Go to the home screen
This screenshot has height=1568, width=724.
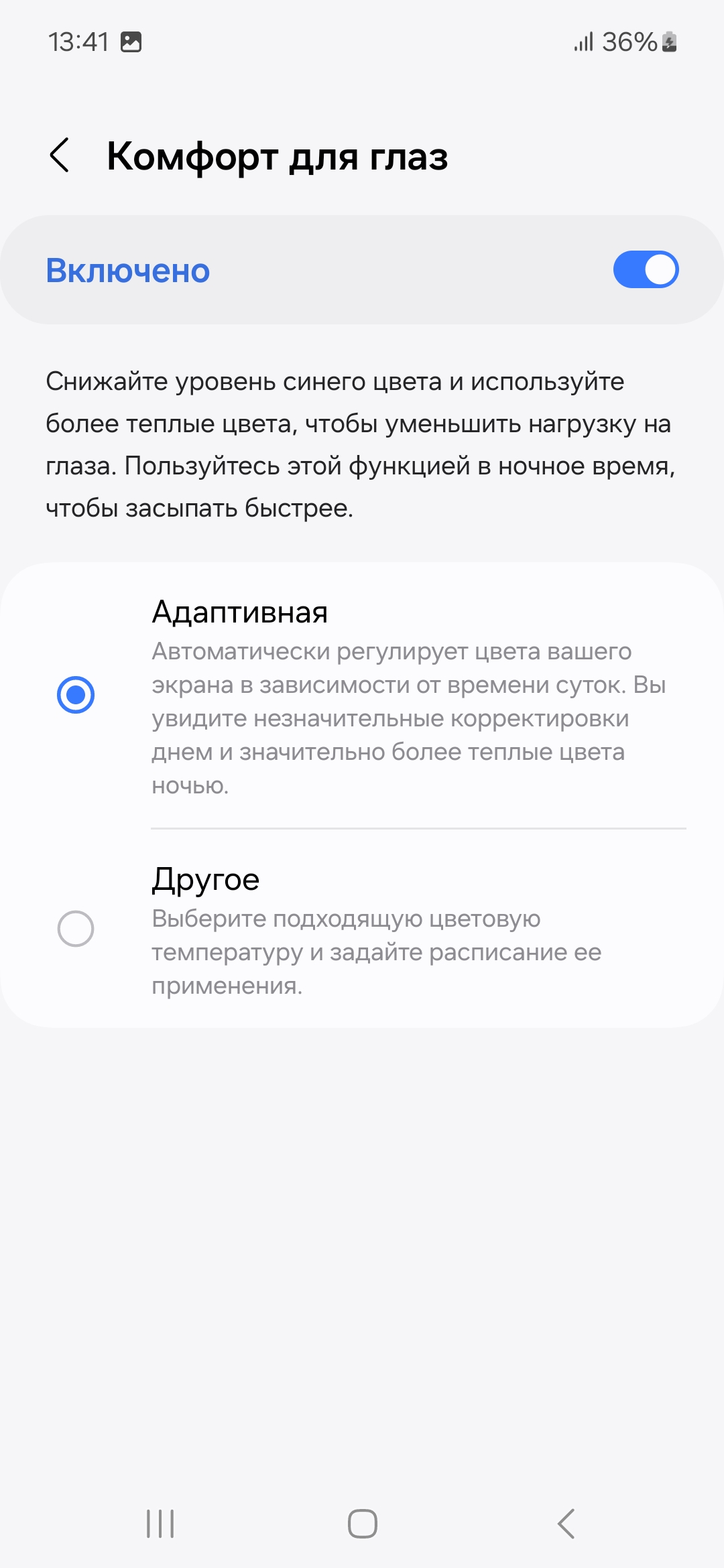point(362,1523)
